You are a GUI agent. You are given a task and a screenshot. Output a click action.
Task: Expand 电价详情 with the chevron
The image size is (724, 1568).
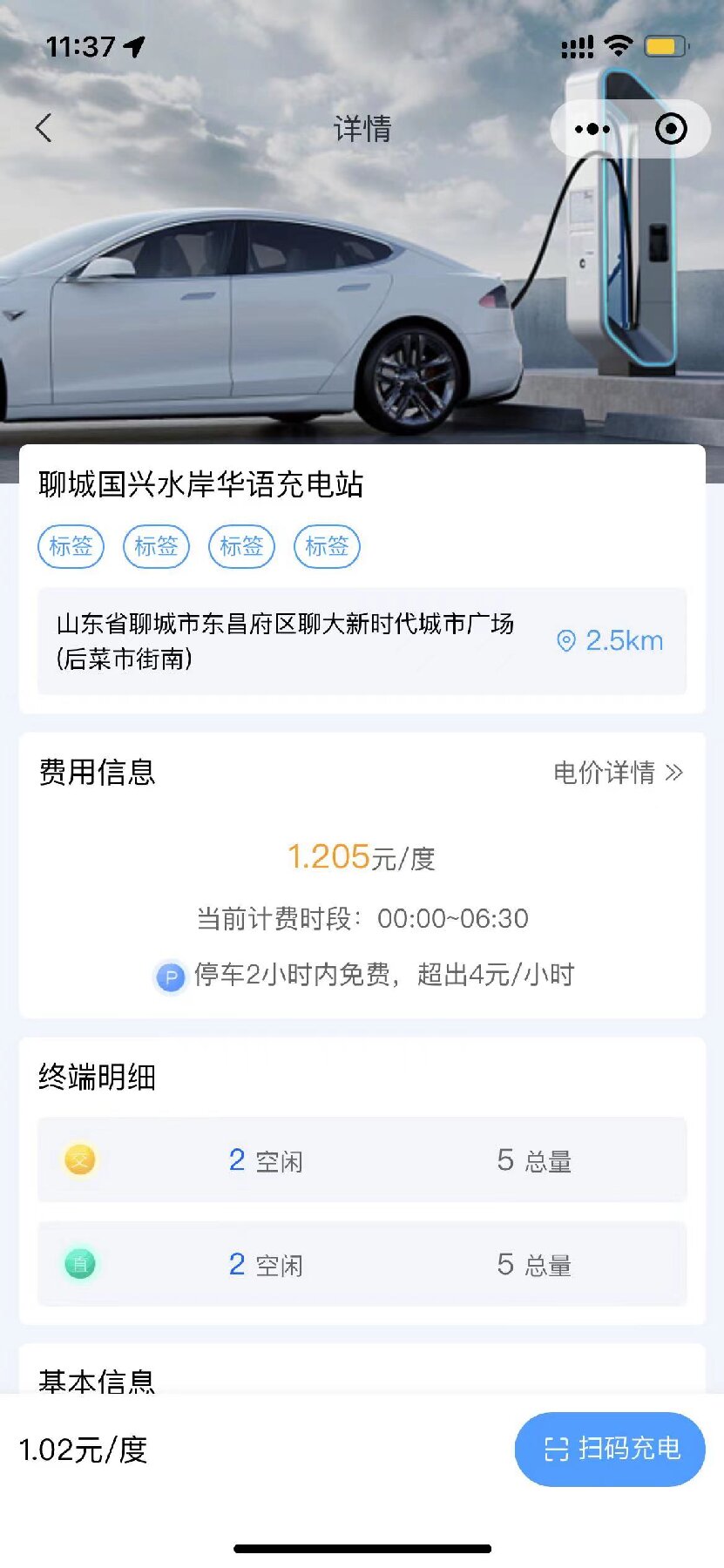673,773
